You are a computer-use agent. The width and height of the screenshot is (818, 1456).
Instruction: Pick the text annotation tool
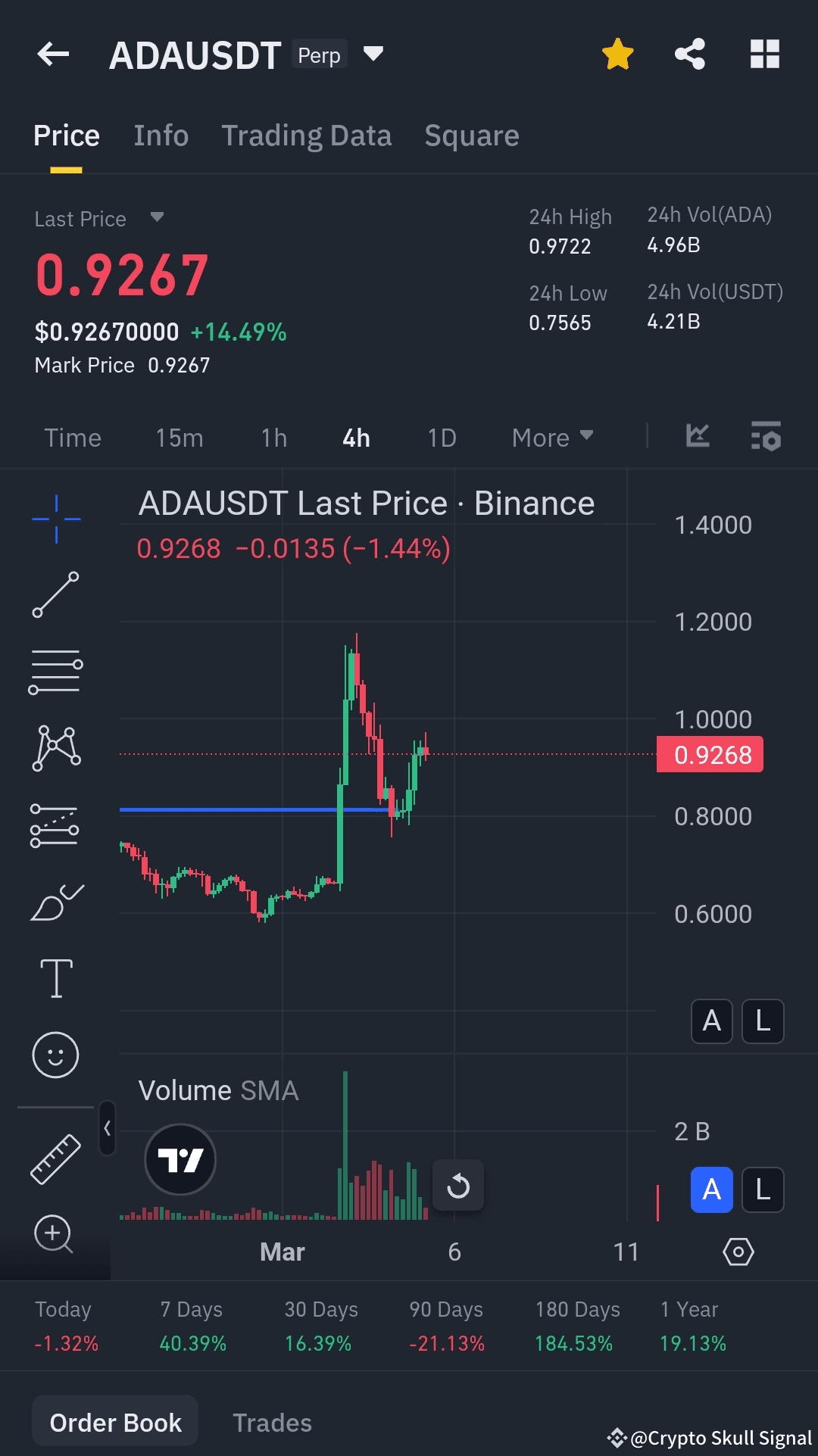point(55,977)
